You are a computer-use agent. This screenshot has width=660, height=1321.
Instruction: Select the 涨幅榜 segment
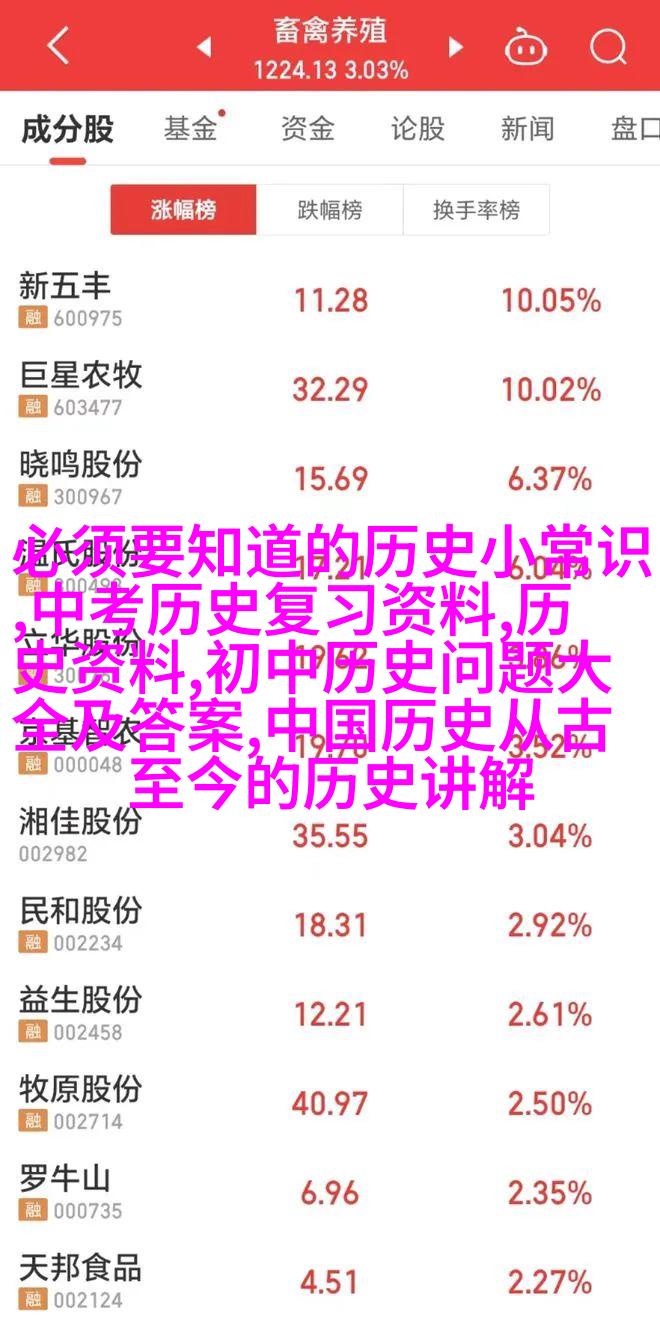(184, 210)
